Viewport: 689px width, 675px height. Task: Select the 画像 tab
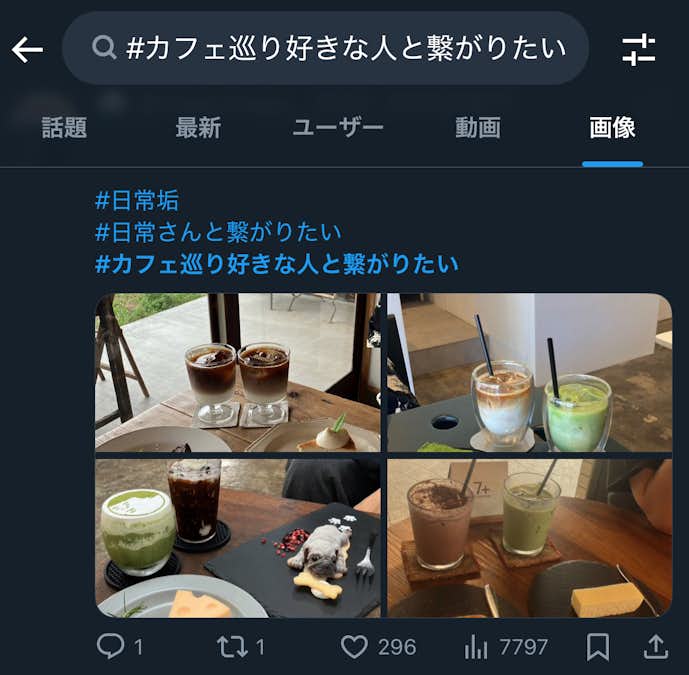(x=612, y=128)
